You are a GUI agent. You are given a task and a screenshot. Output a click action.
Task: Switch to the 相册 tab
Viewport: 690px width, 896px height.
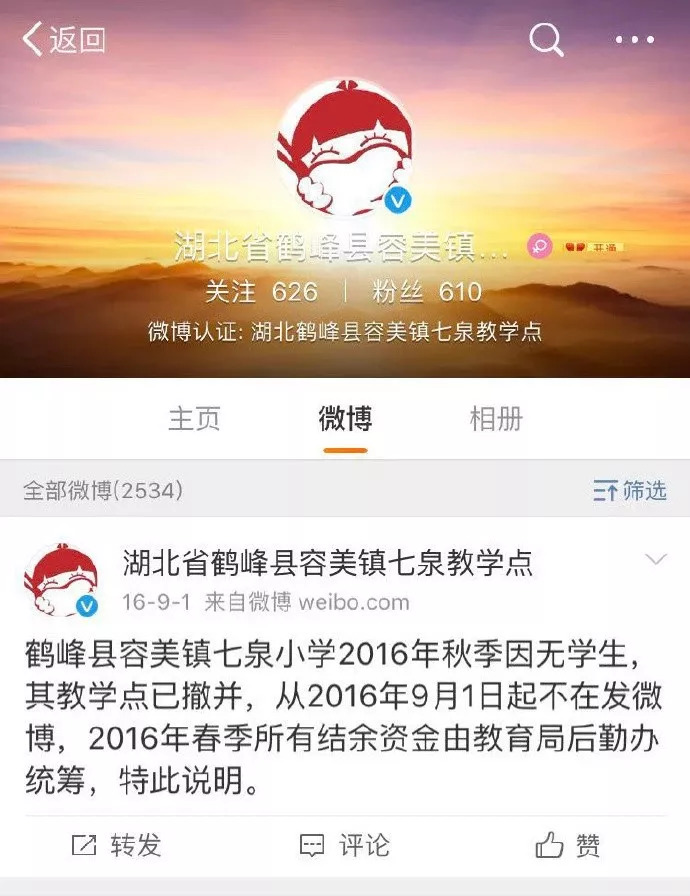pos(496,419)
